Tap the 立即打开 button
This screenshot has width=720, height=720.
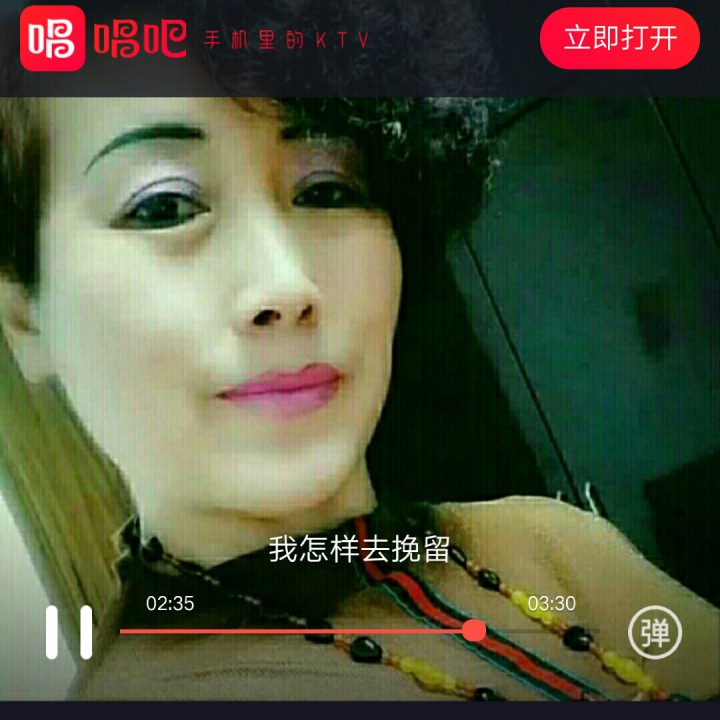click(619, 38)
